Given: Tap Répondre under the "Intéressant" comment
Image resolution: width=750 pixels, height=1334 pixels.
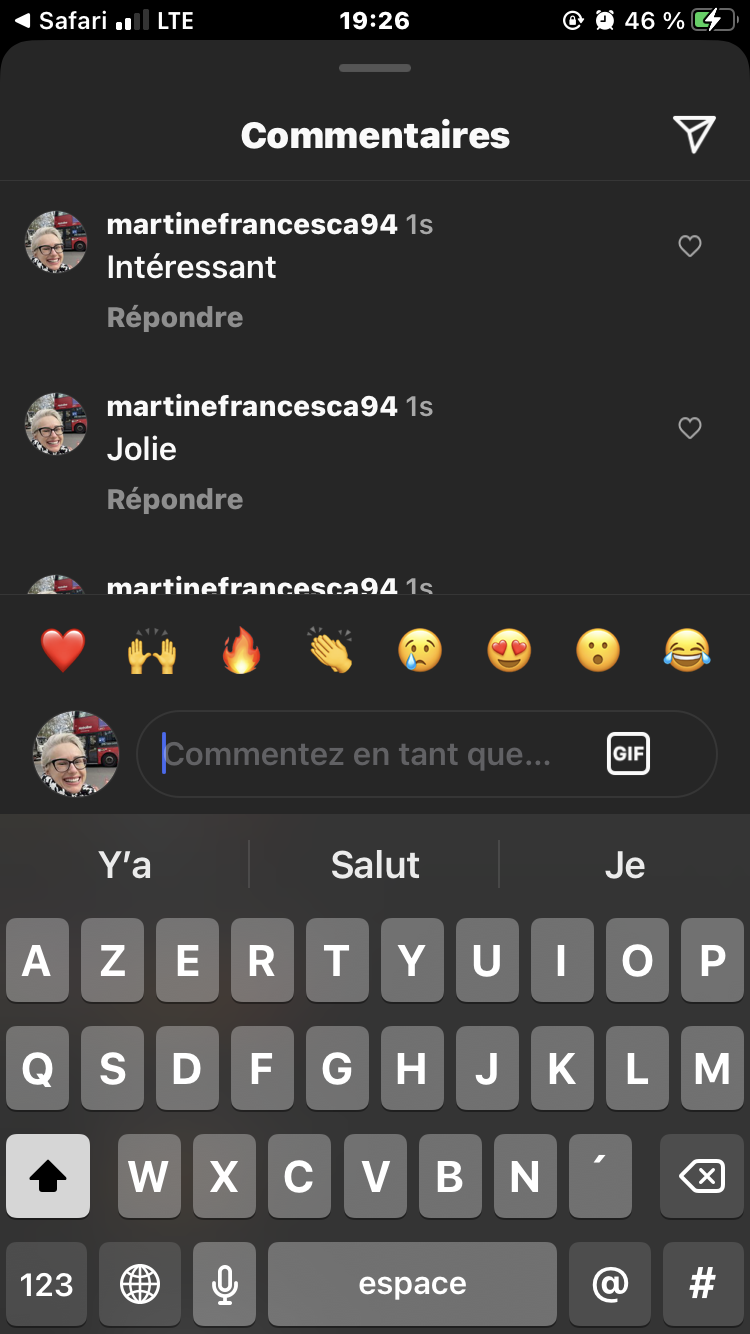Looking at the screenshot, I should (x=175, y=317).
